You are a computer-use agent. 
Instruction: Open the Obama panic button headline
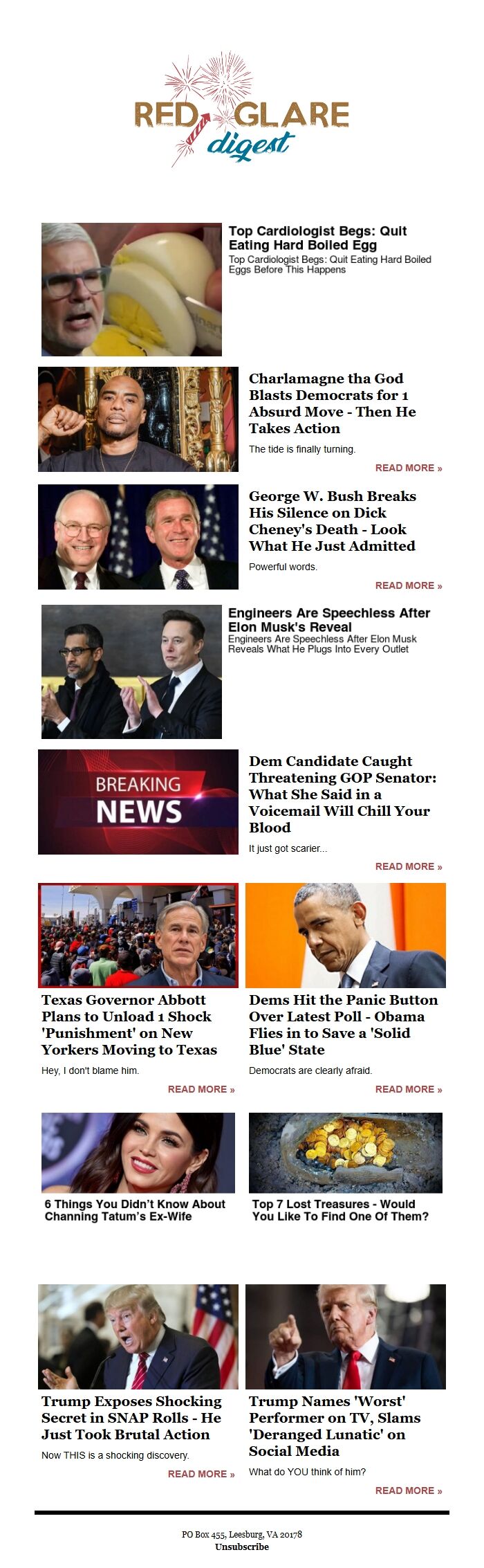tap(344, 1025)
